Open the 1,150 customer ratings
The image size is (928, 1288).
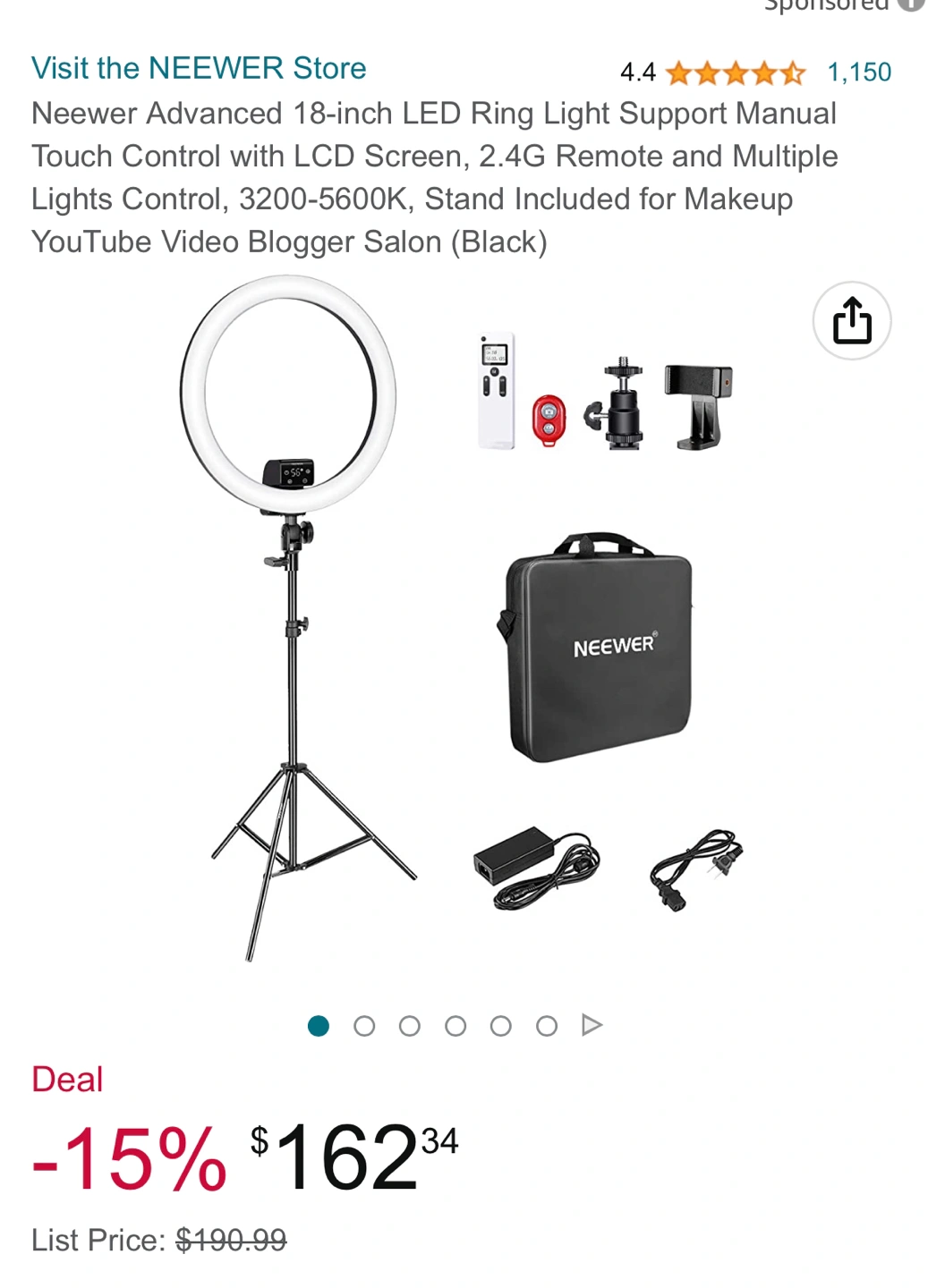pos(858,72)
